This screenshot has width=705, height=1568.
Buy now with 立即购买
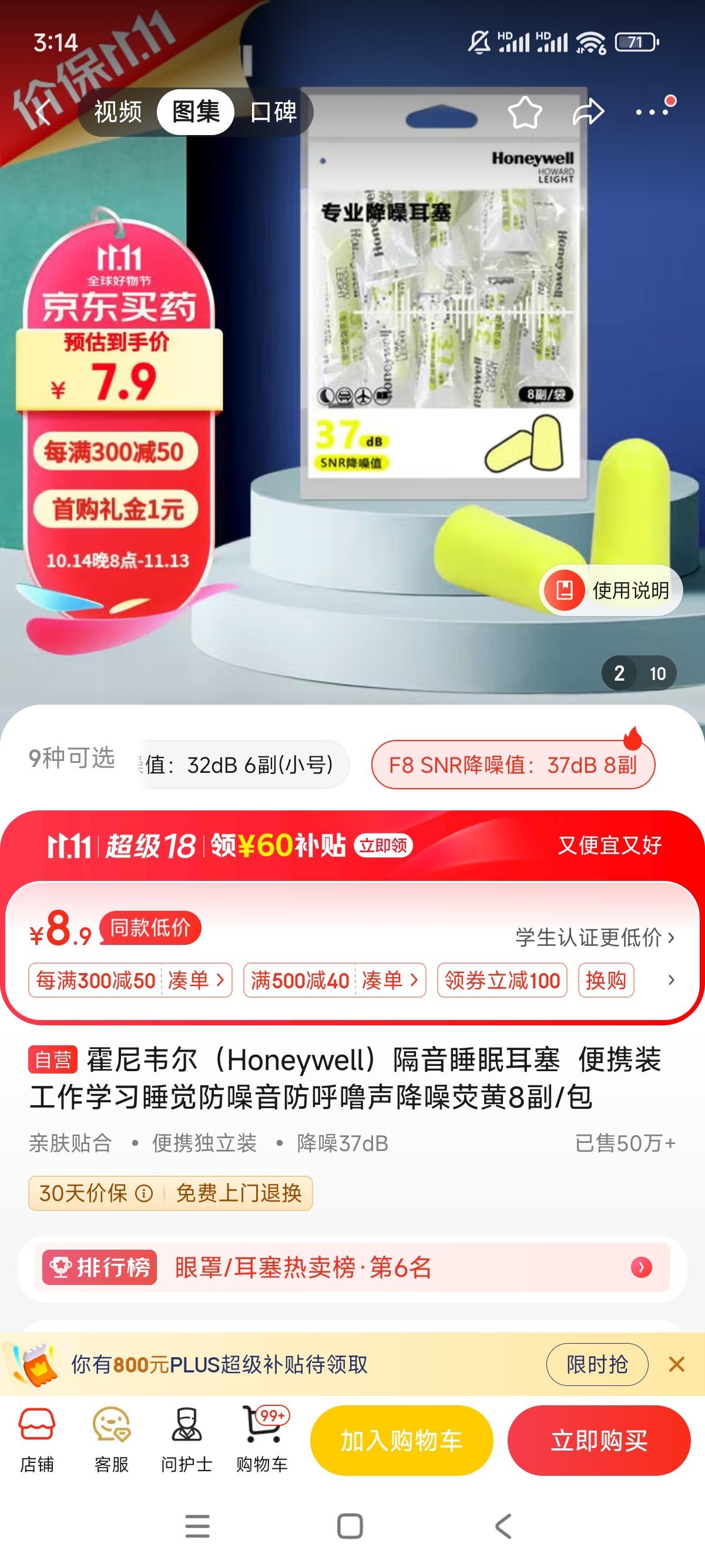point(599,1440)
